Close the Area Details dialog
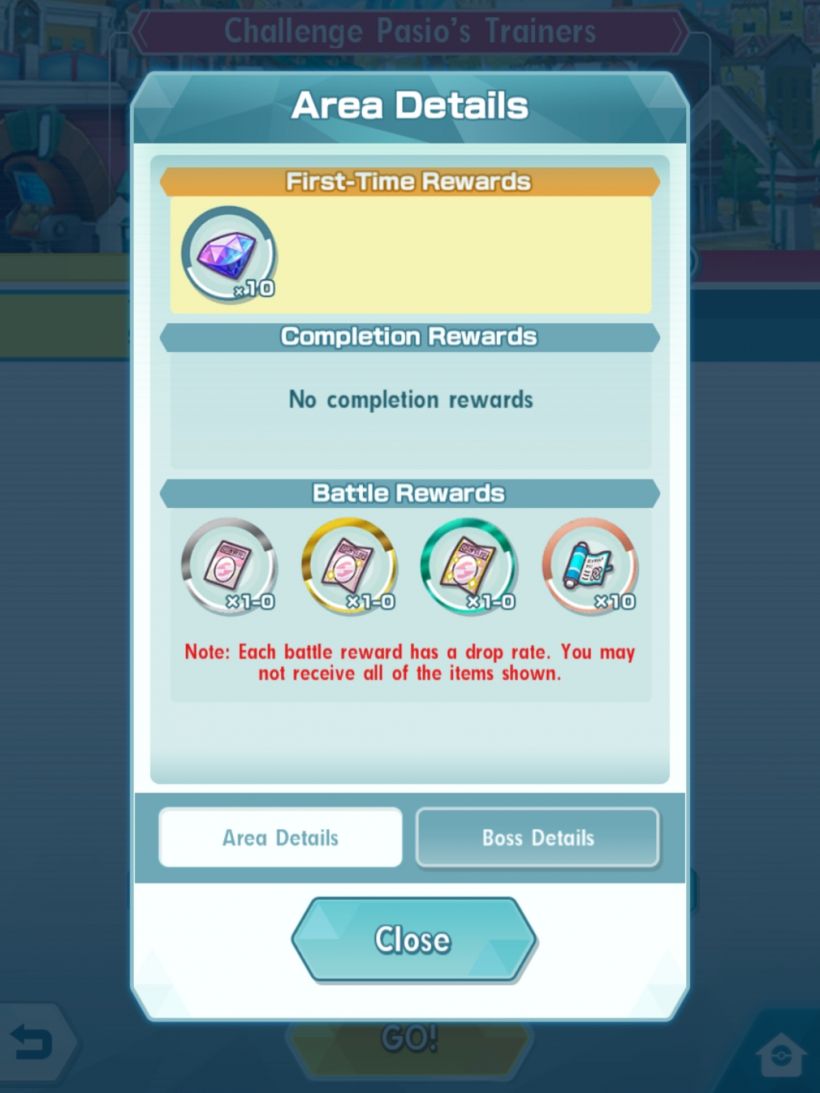Viewport: 820px width, 1093px height. (x=413, y=939)
